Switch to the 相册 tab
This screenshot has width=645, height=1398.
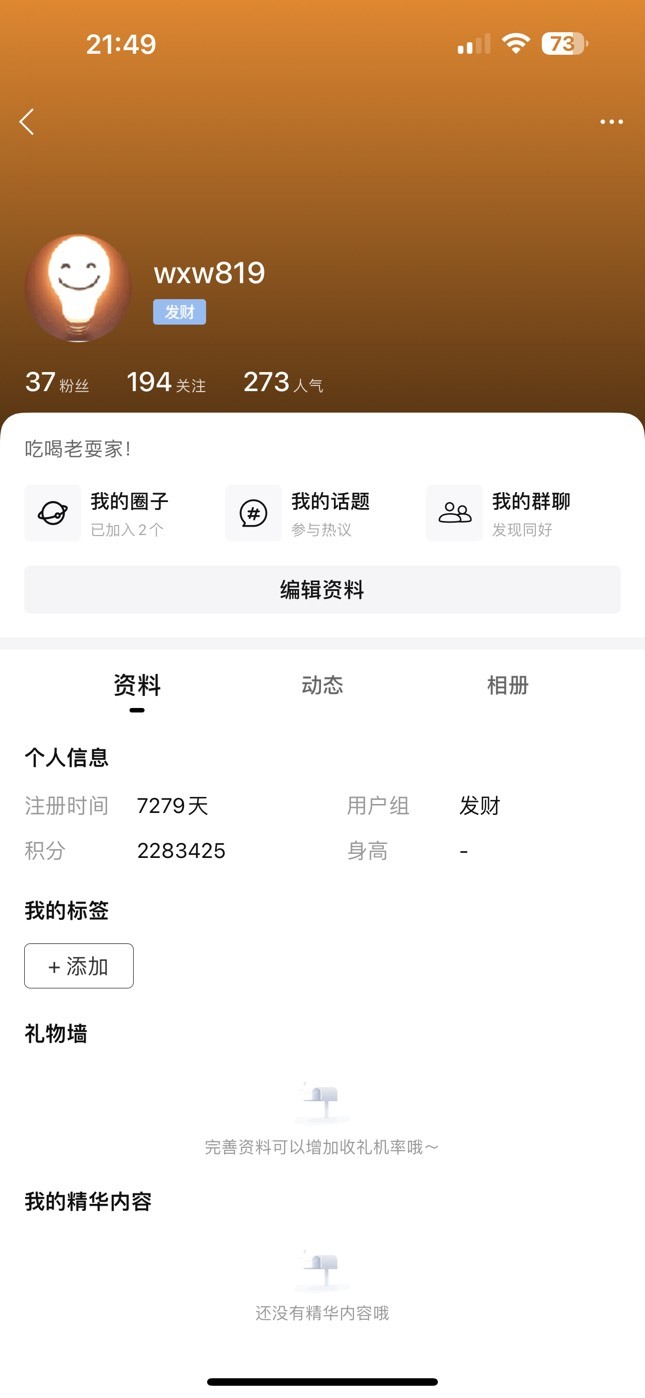point(507,685)
